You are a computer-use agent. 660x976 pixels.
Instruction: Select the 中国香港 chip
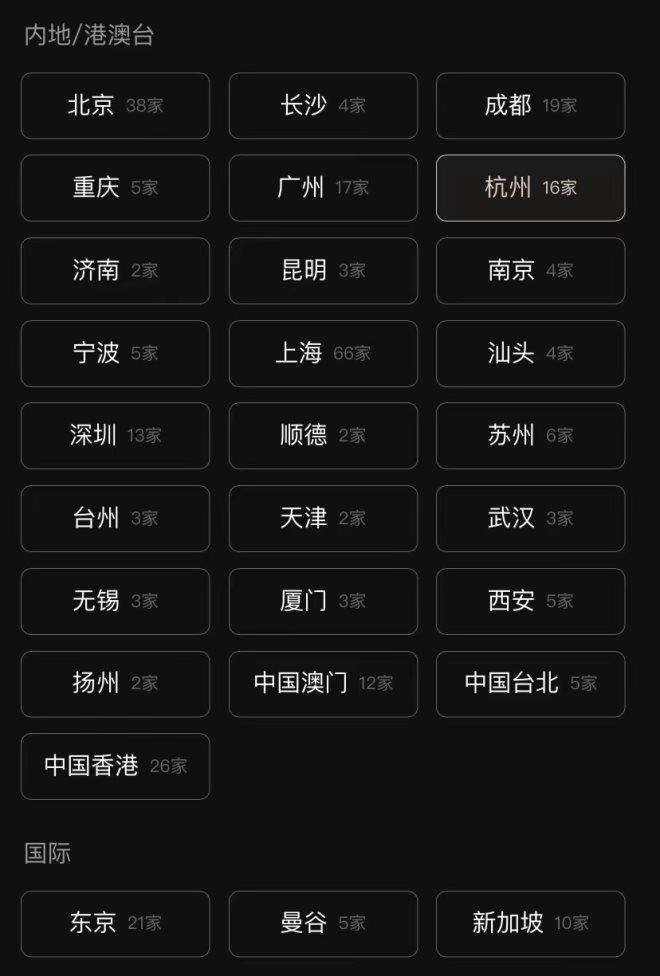tap(115, 767)
